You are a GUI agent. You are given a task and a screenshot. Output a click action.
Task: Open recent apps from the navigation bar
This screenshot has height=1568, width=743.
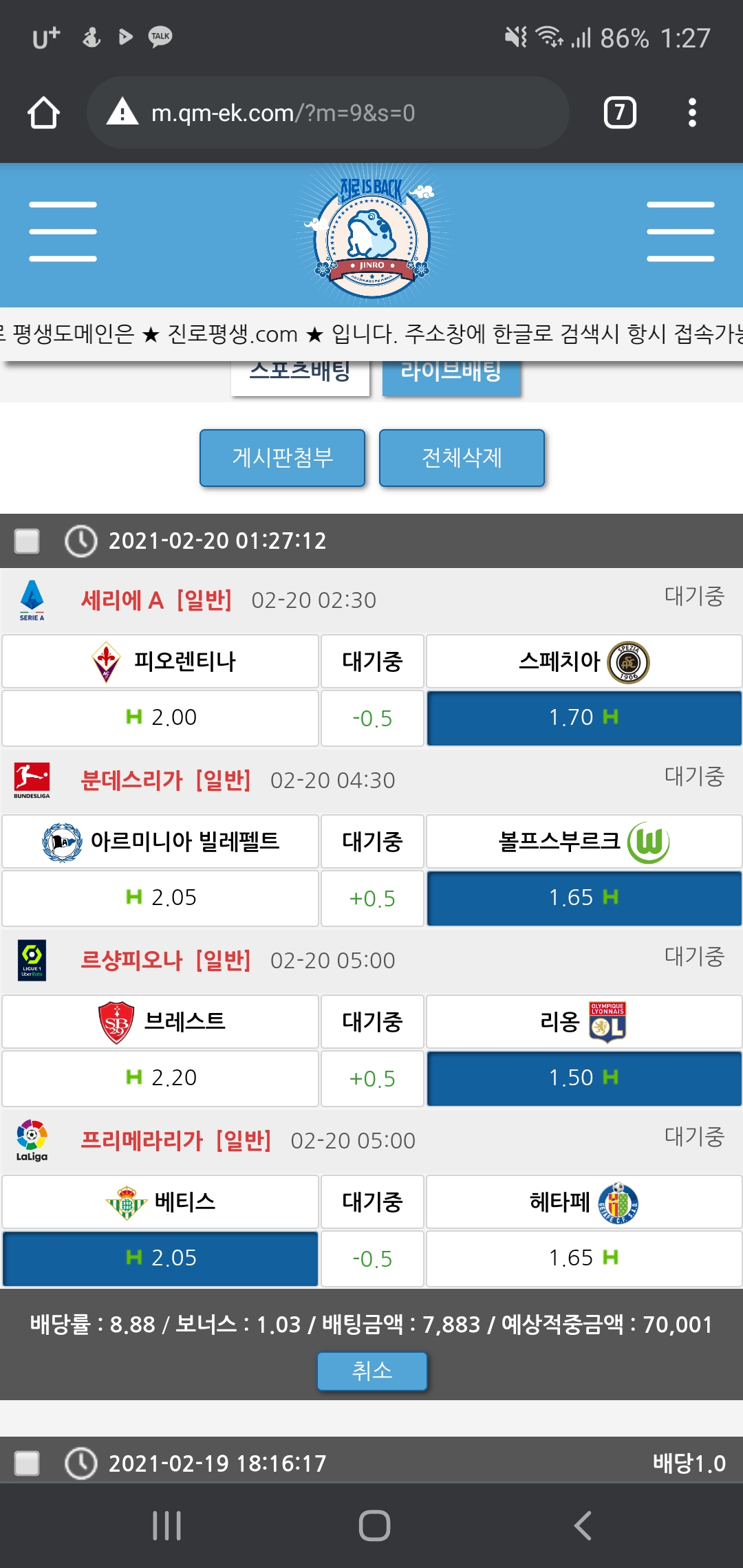pos(166,1525)
